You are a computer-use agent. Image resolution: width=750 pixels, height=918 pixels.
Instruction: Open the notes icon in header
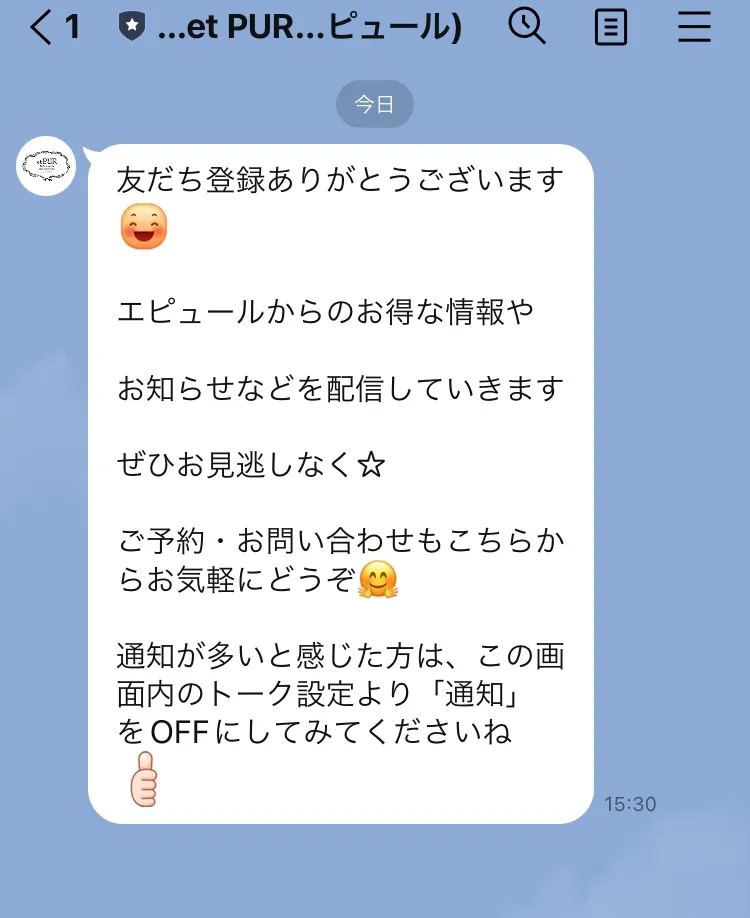pyautogui.click(x=610, y=27)
